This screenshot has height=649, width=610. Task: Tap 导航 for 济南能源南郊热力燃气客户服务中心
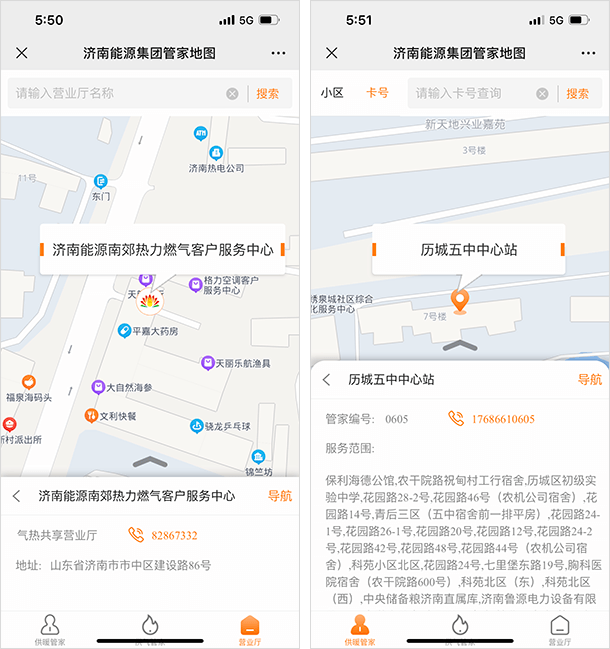pos(279,496)
